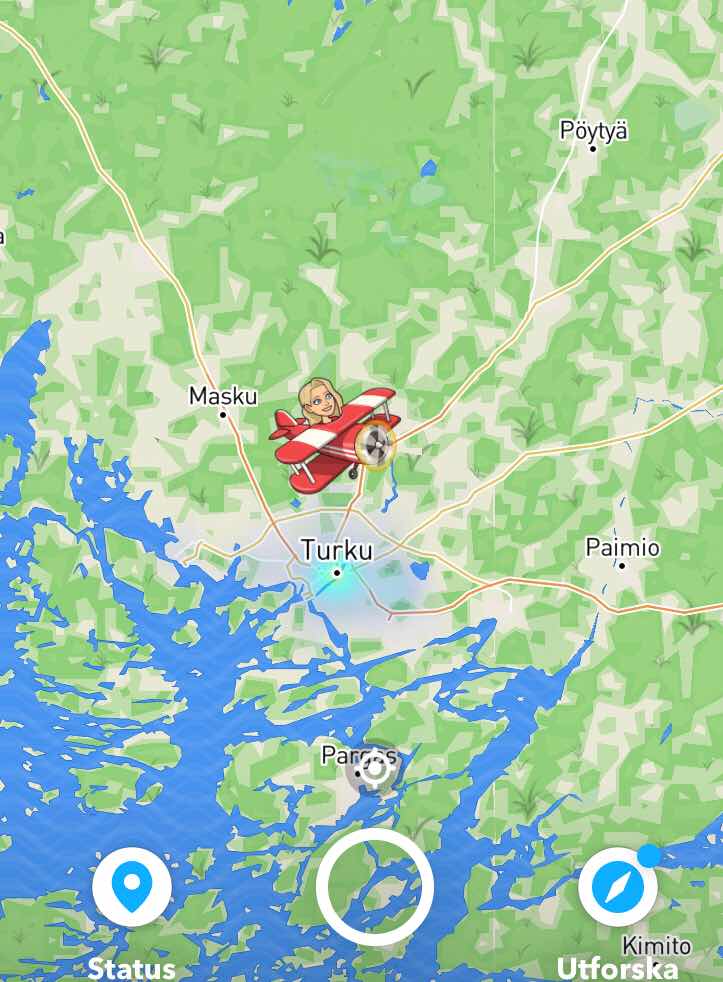Open the friend's Bitmoji on the airplane
Viewport: 723px width, 982px height.
point(335,437)
